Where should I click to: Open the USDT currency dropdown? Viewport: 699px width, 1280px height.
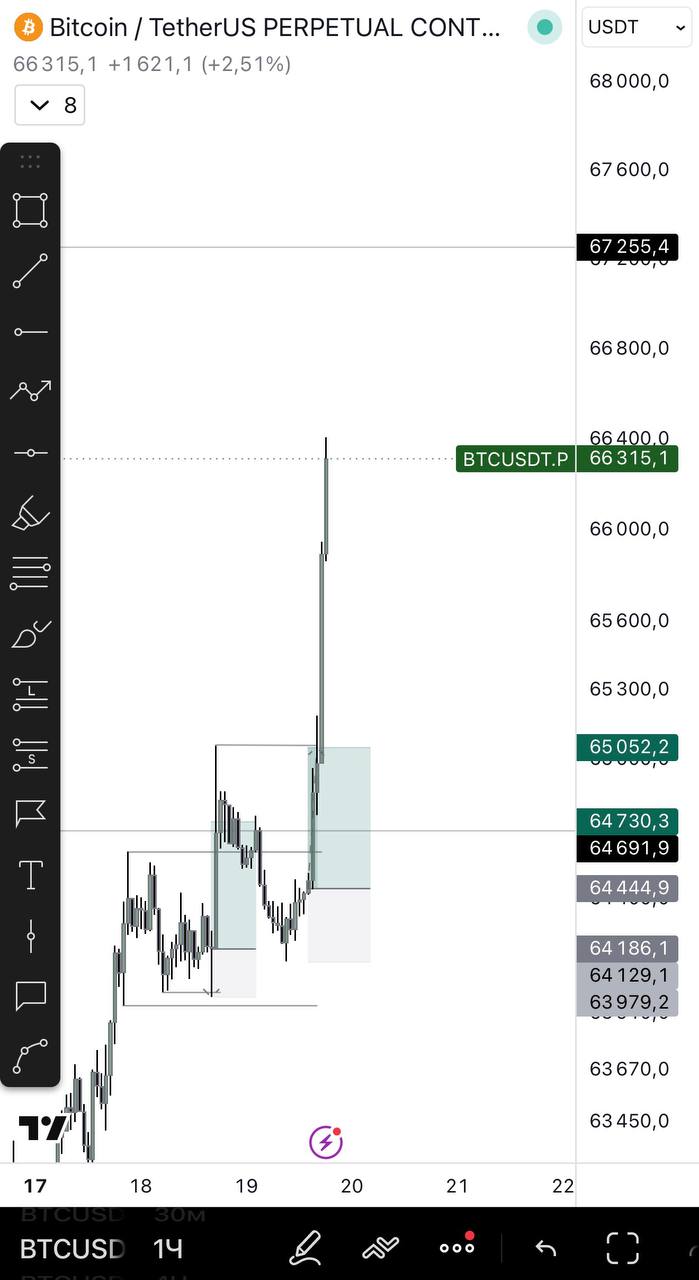[634, 27]
